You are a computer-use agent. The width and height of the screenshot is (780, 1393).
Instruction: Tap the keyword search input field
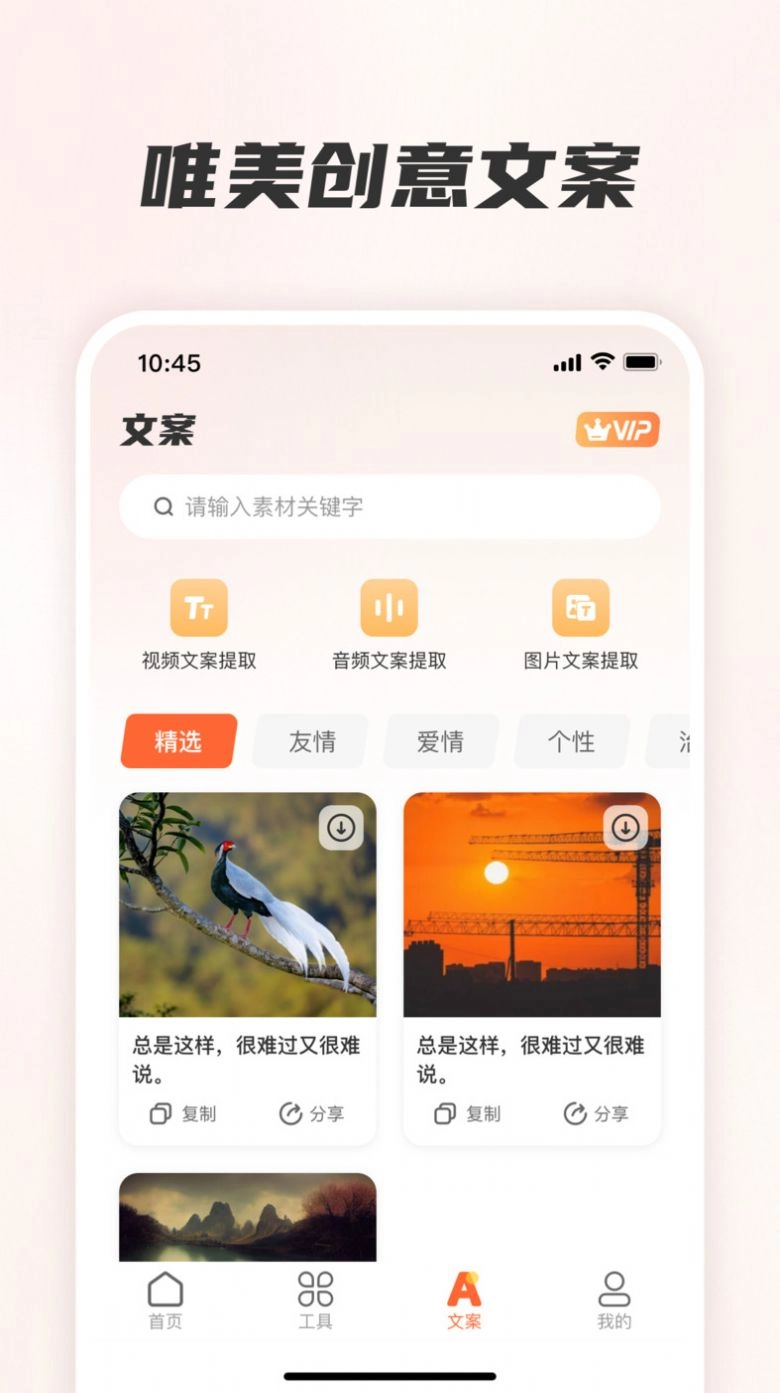coord(390,507)
